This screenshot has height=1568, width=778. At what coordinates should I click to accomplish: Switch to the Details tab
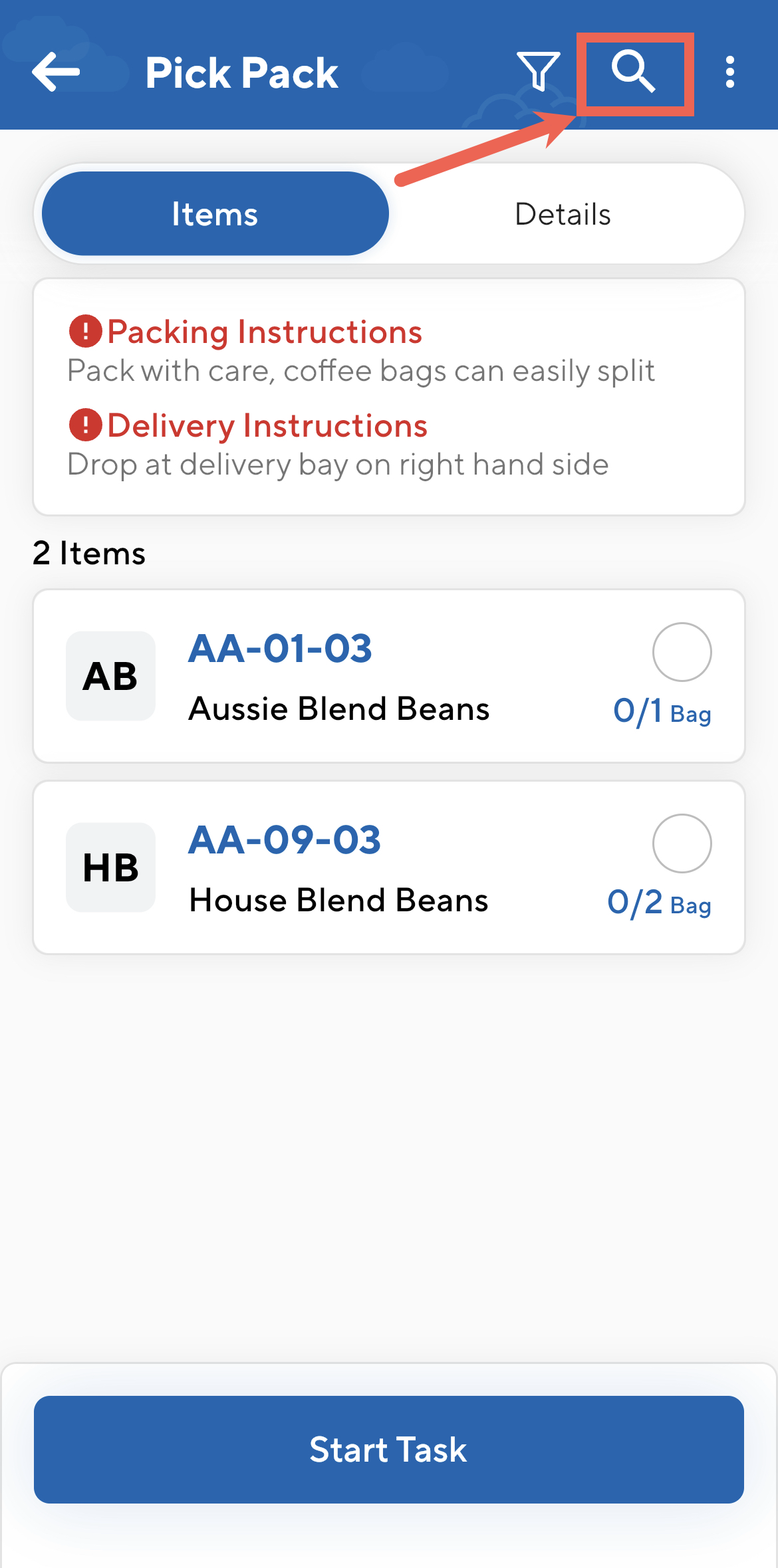[562, 213]
